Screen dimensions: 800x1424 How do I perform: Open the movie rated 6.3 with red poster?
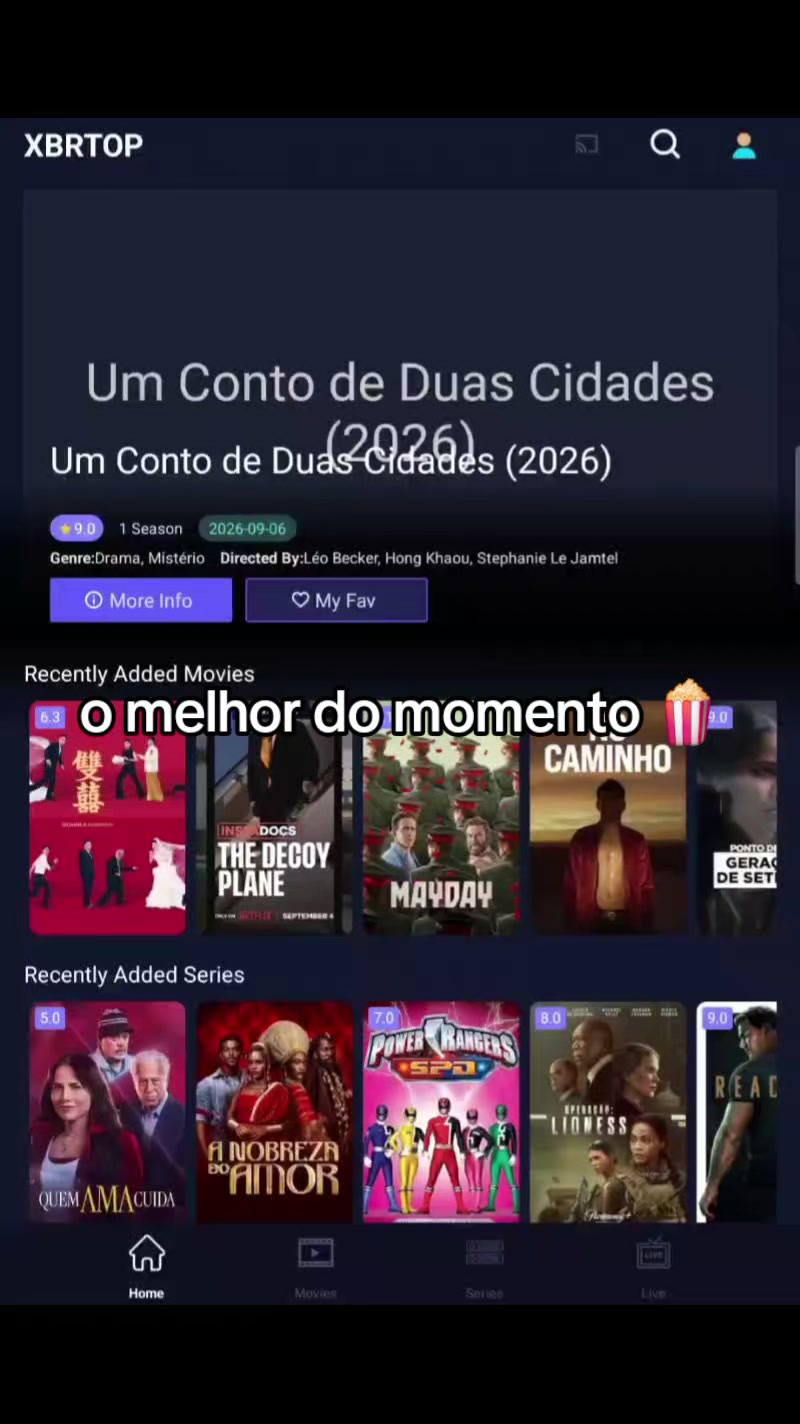108,818
